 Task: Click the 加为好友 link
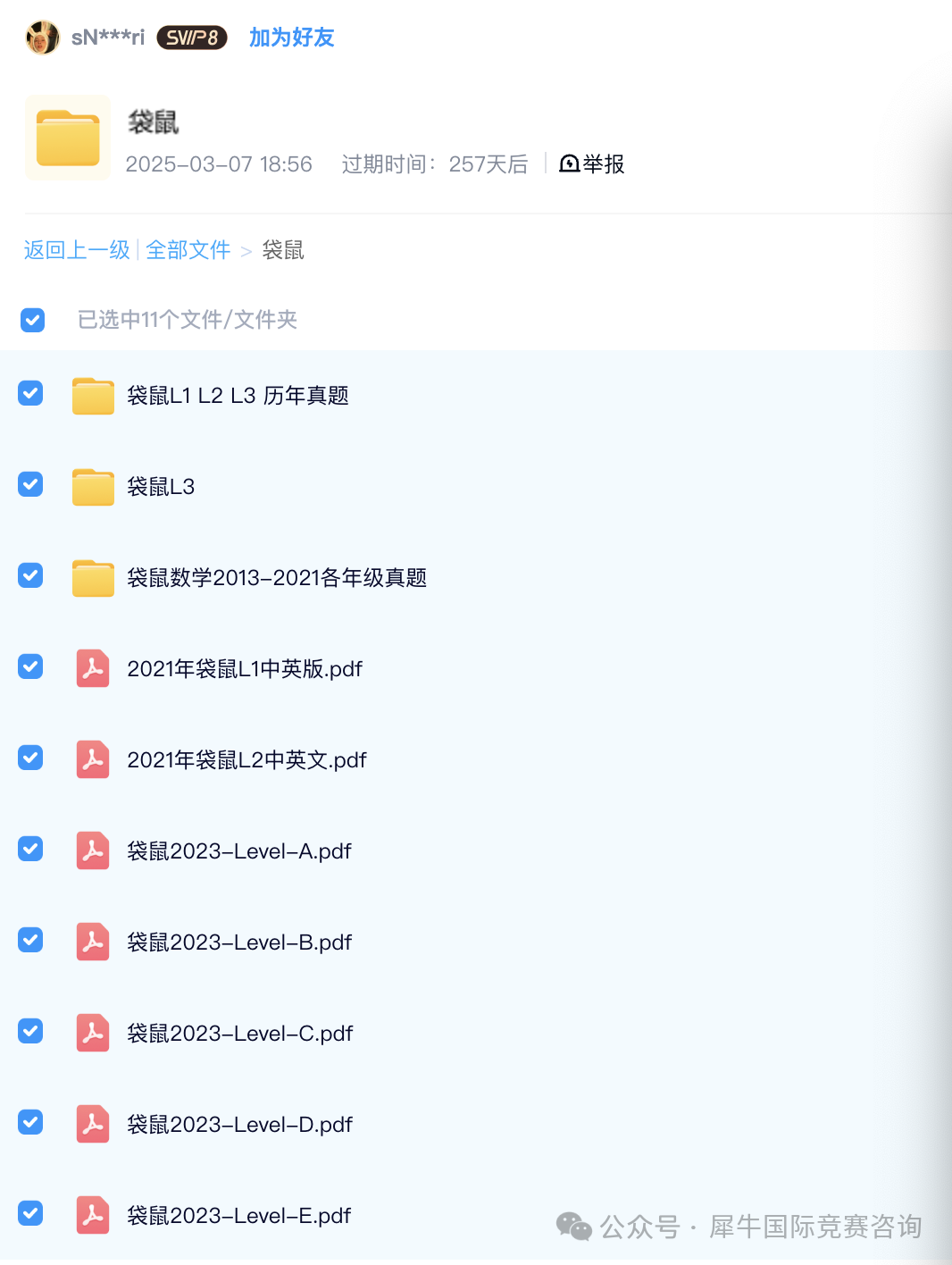(x=291, y=38)
